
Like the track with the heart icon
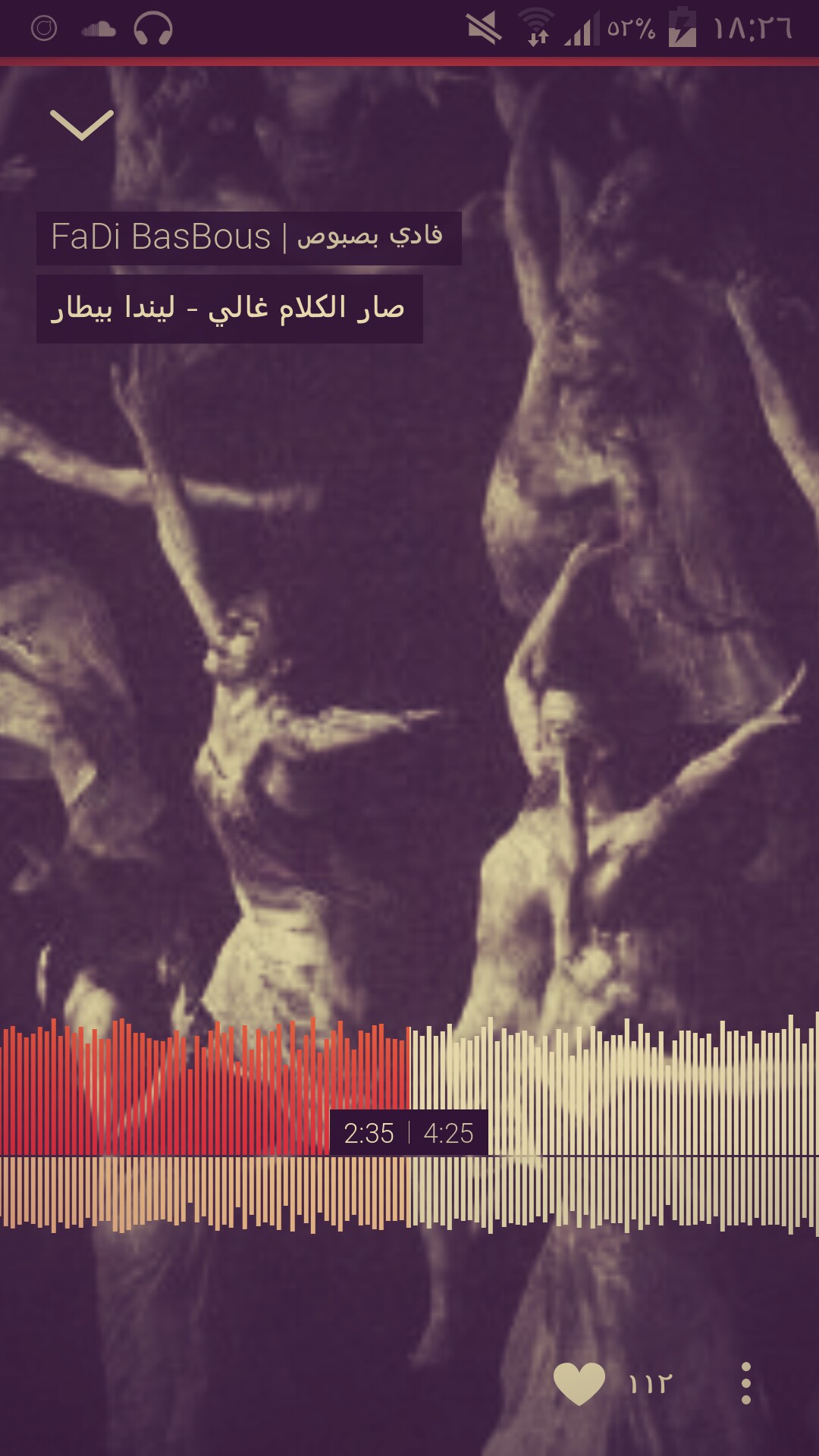tap(579, 1383)
